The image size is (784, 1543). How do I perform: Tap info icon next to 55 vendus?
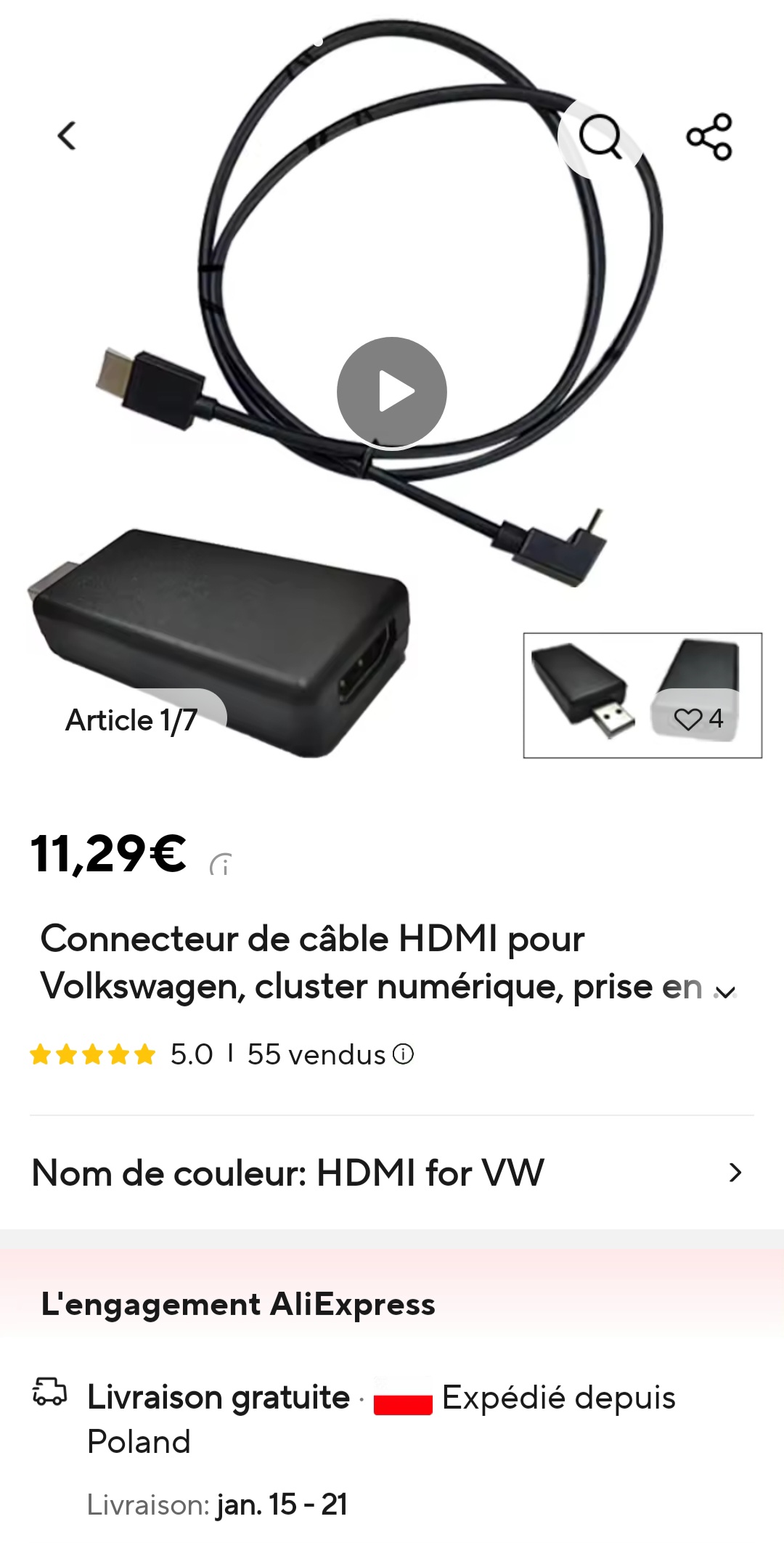(x=403, y=1054)
